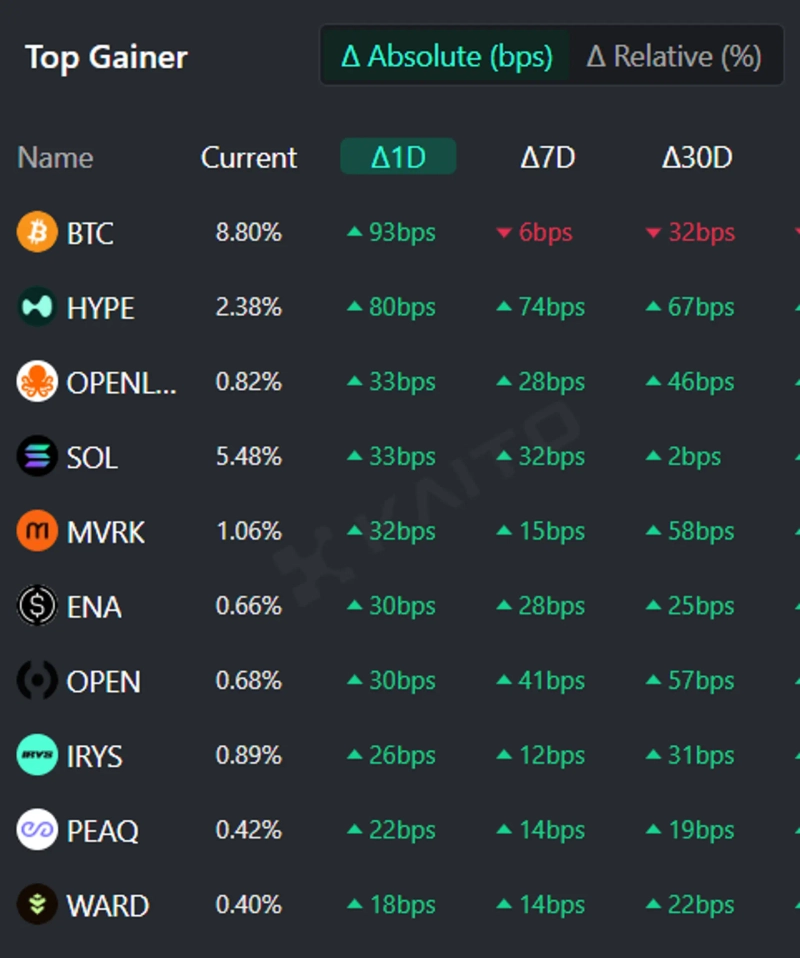Open the HYPE row

click(x=100, y=308)
